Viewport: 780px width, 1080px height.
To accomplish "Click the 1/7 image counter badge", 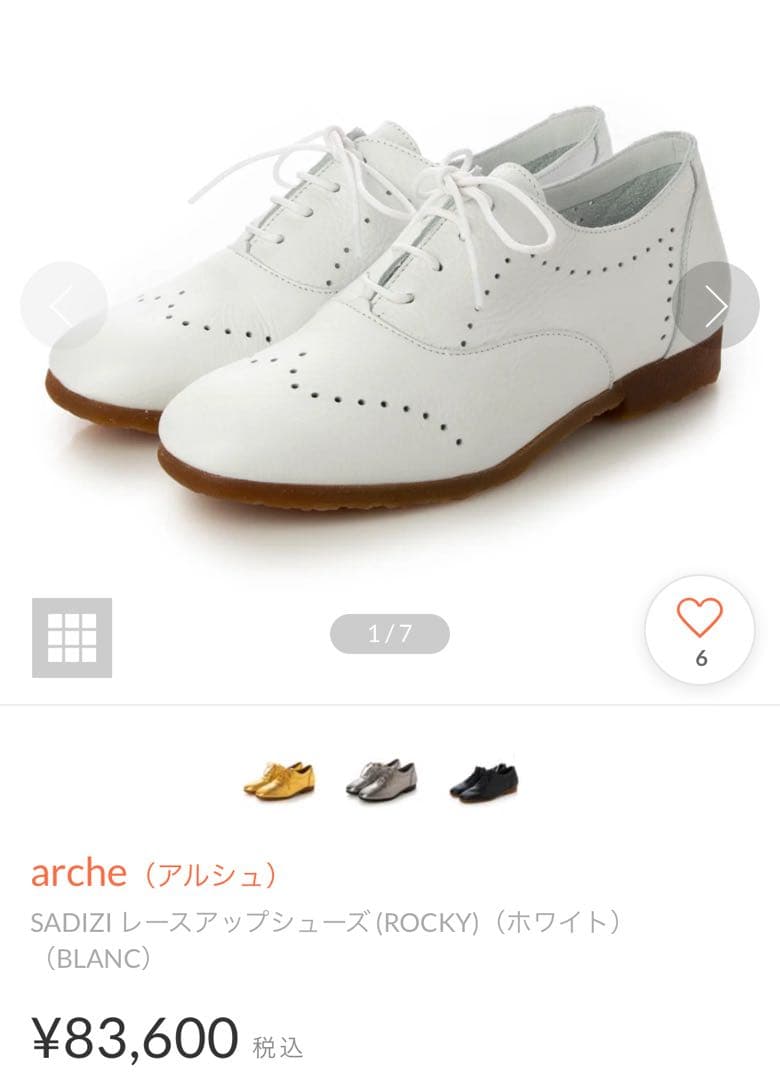I will pos(392,633).
